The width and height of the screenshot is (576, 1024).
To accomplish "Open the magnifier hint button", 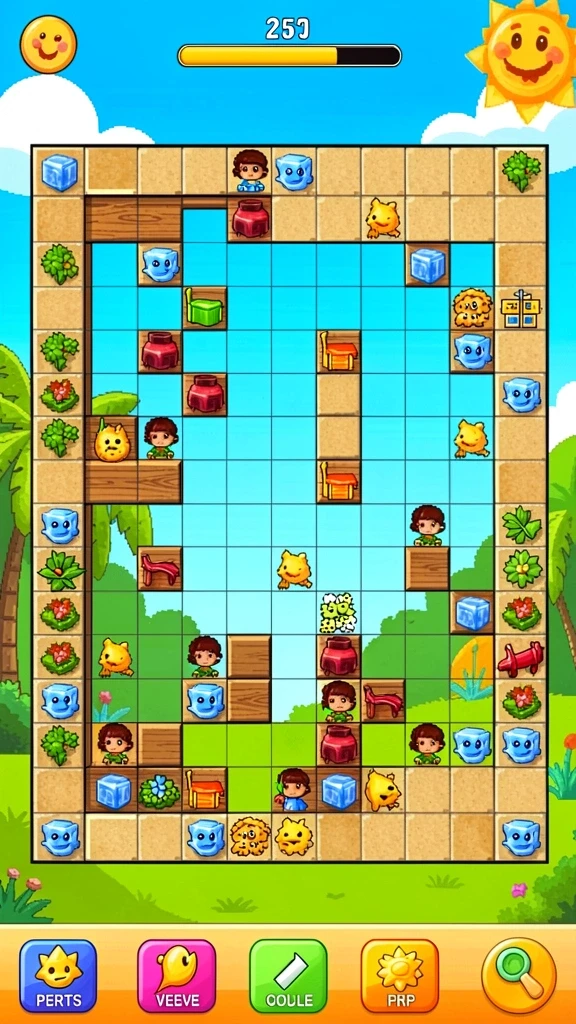I will coord(519,976).
